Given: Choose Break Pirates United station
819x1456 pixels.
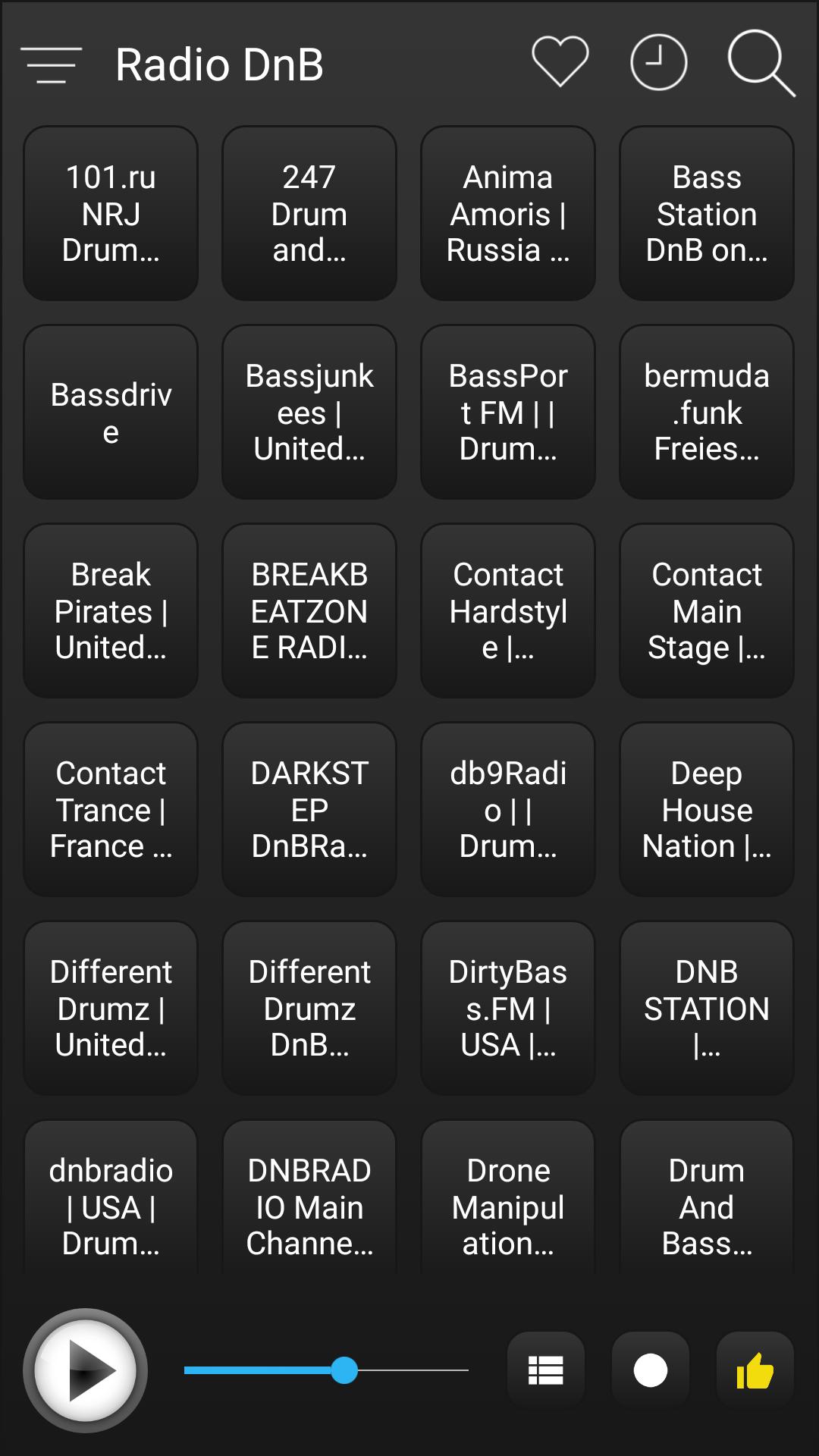Looking at the screenshot, I should coord(111,610).
